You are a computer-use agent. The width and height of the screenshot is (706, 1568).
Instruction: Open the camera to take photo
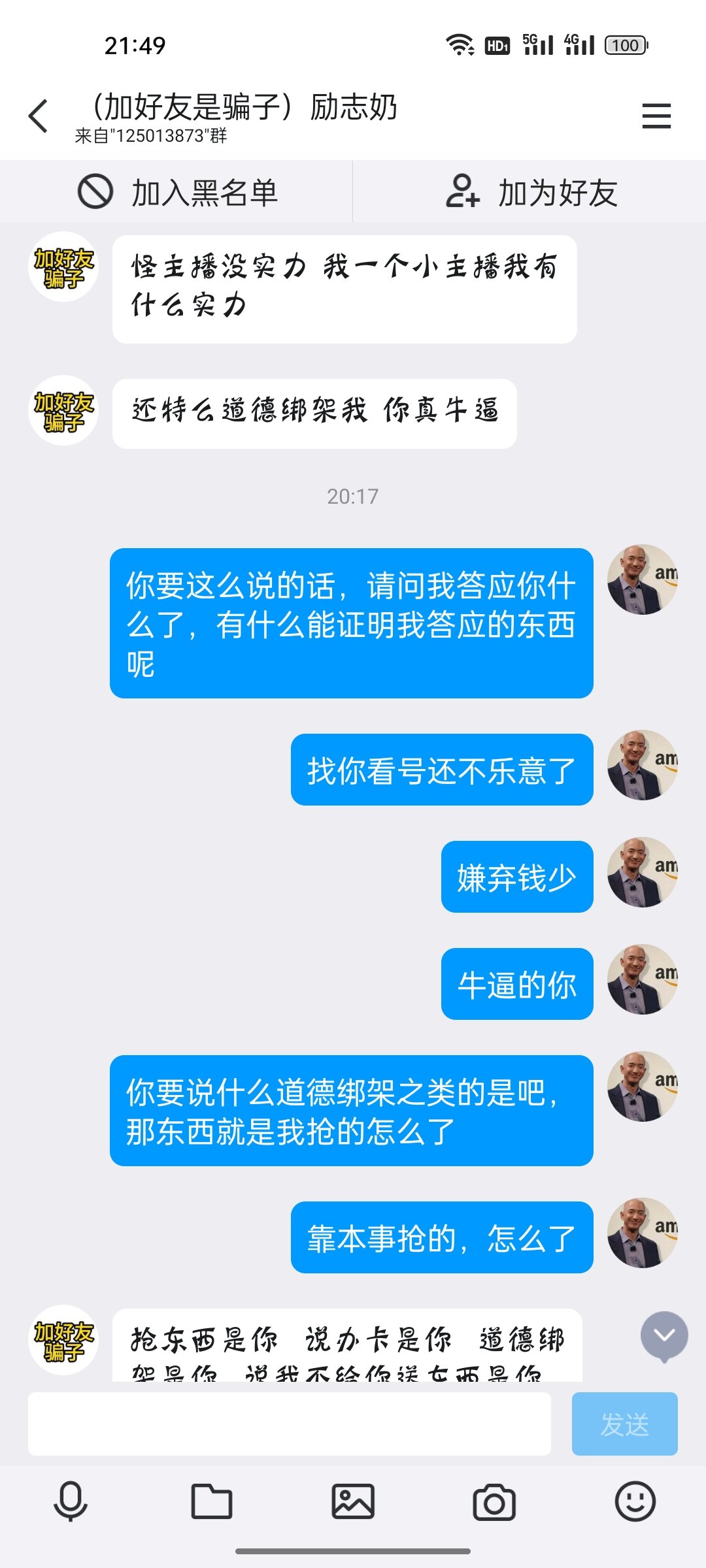pyautogui.click(x=494, y=1502)
